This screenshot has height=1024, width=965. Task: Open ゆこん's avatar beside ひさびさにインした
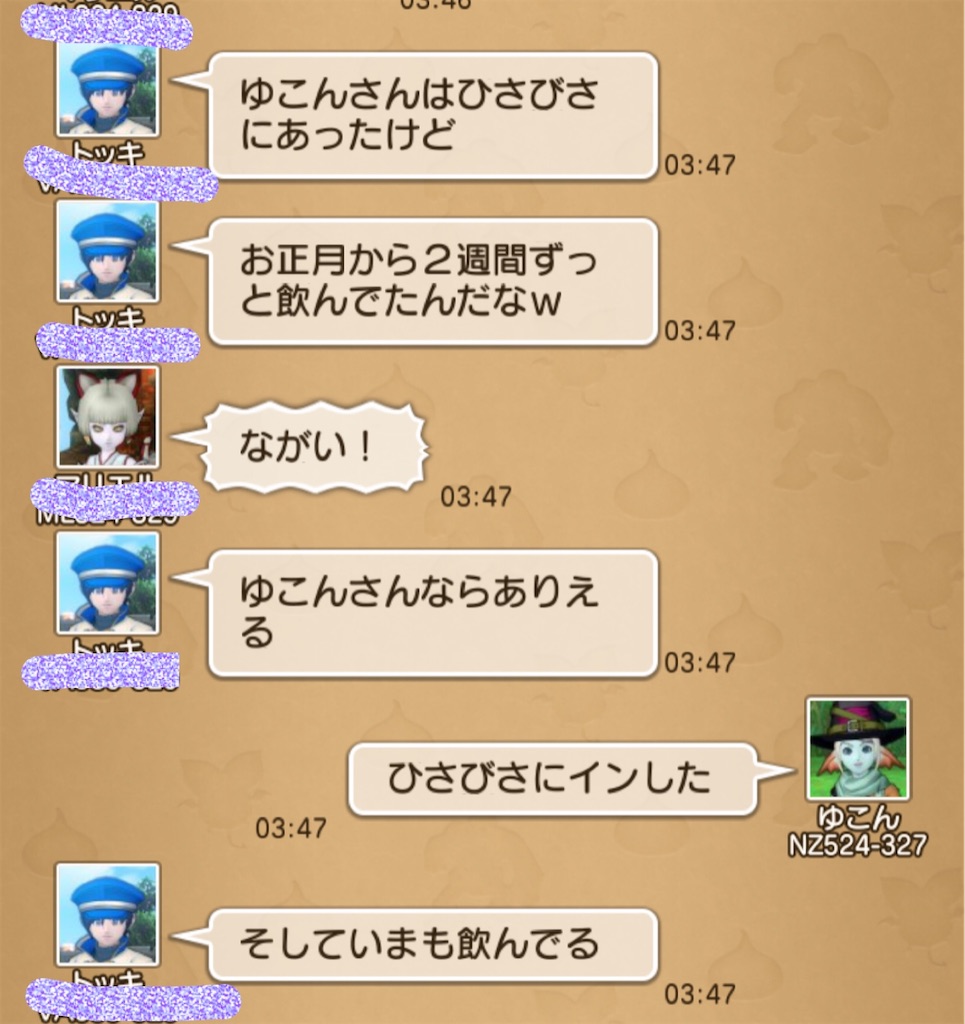[858, 749]
